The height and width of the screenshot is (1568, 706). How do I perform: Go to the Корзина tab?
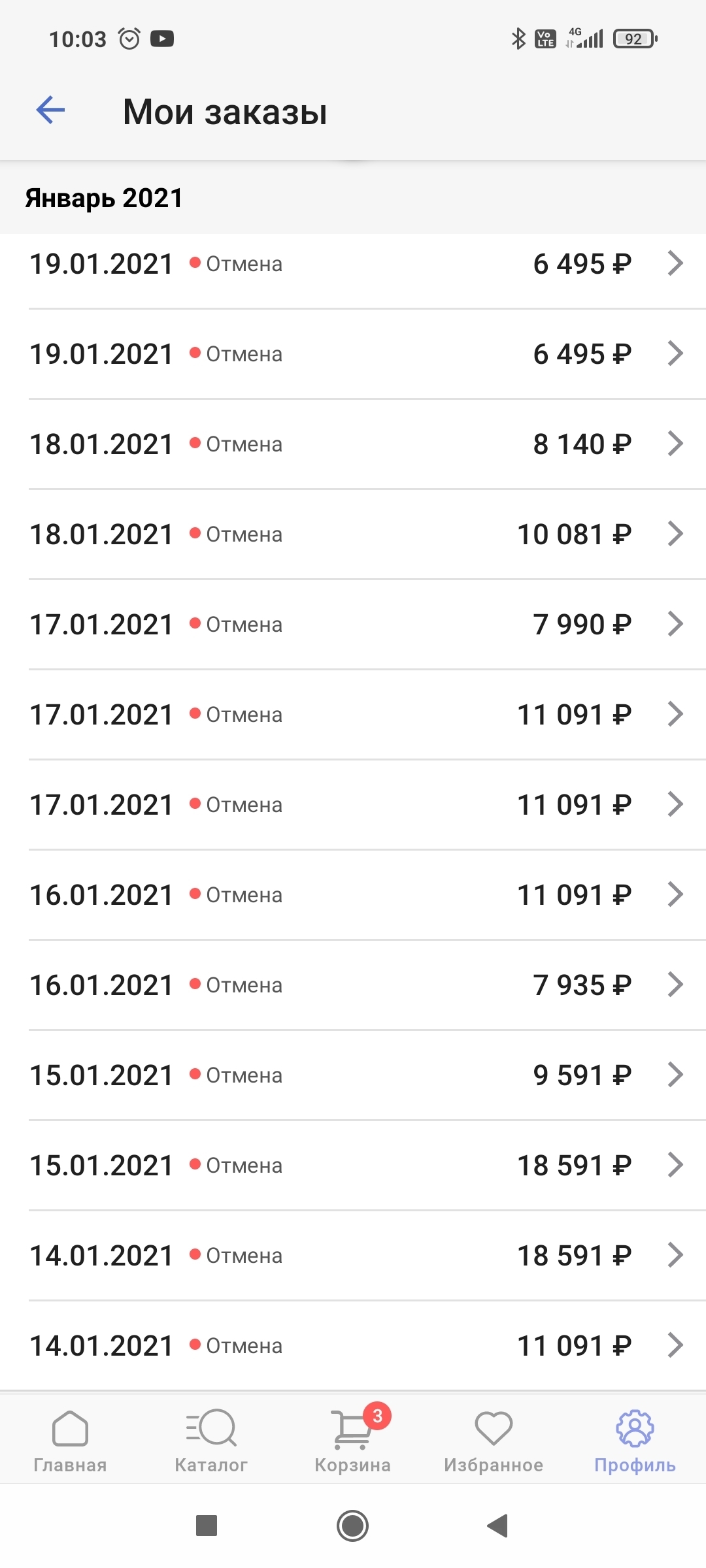[x=352, y=1441]
